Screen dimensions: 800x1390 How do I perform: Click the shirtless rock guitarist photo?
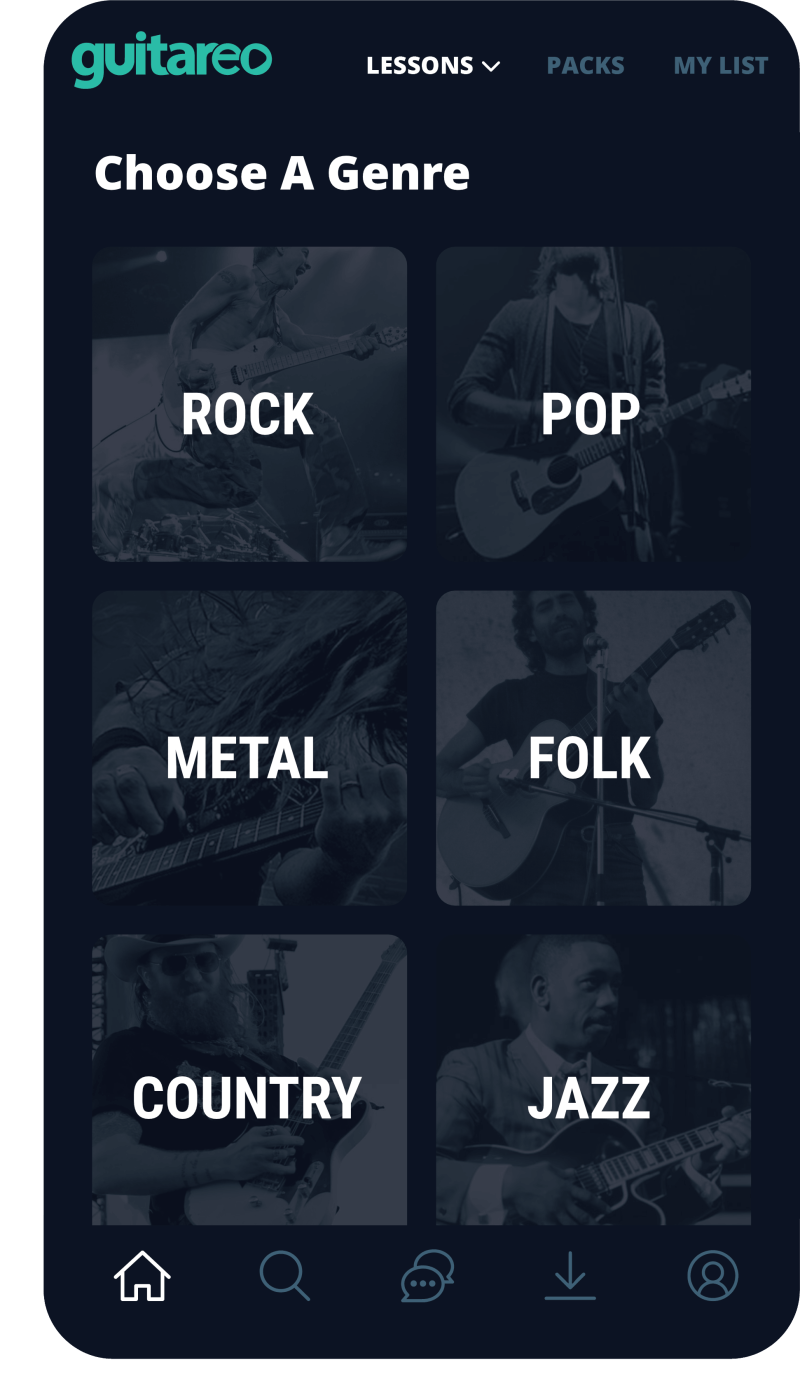(249, 330)
